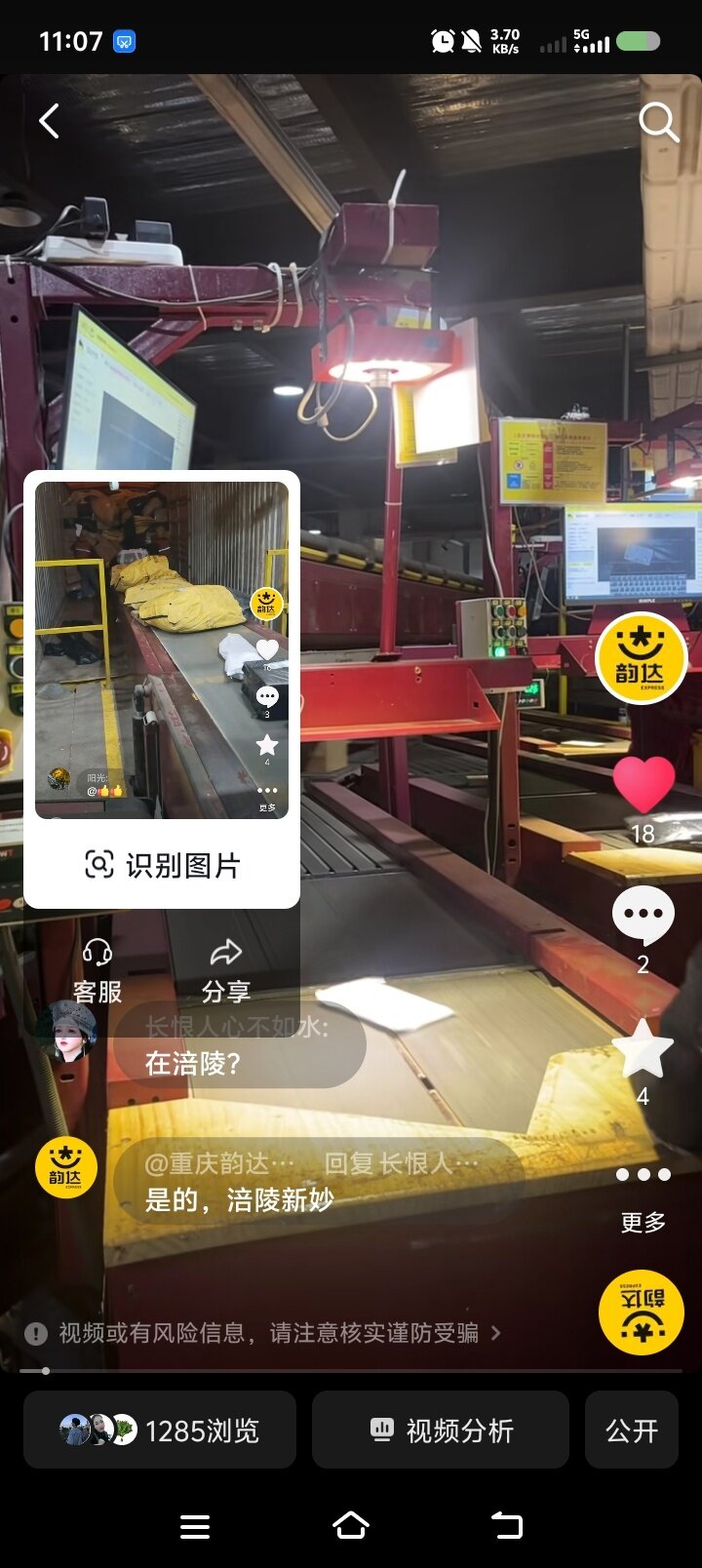The image size is (702, 1568).
Task: Open the spinning 韵达 music disc
Action: [641, 1313]
